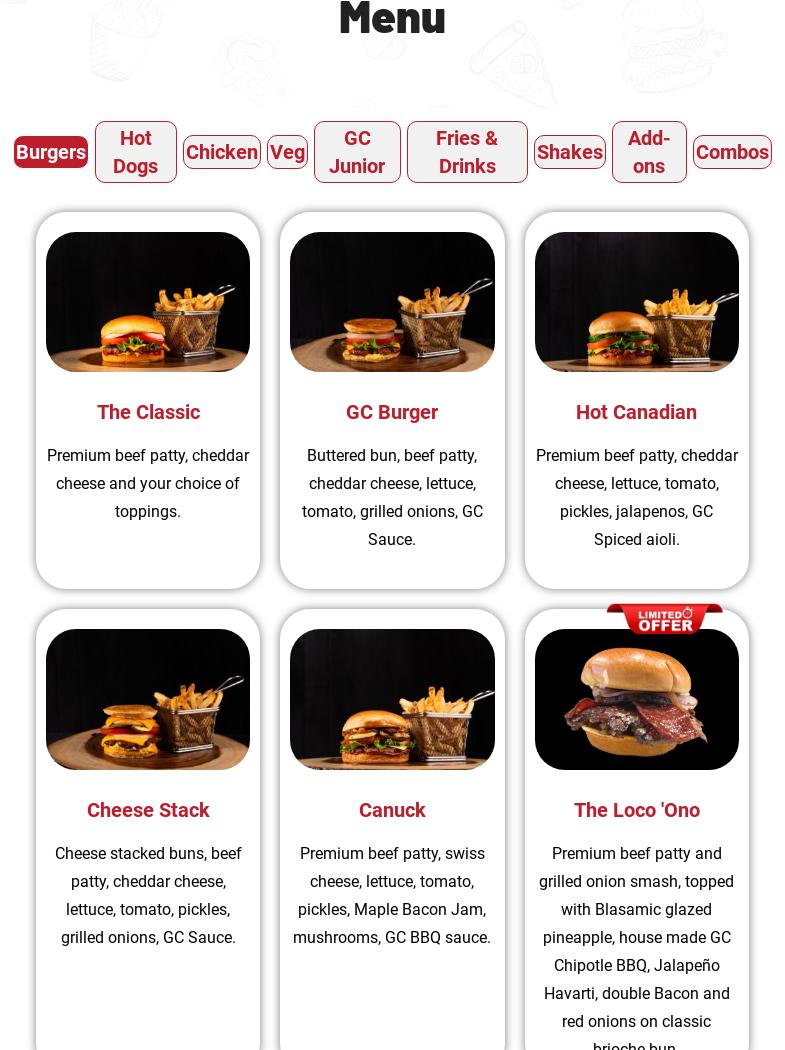Open the Cheese Stack burger
Image resolution: width=785 pixels, height=1050 pixels.
pyautogui.click(x=148, y=800)
